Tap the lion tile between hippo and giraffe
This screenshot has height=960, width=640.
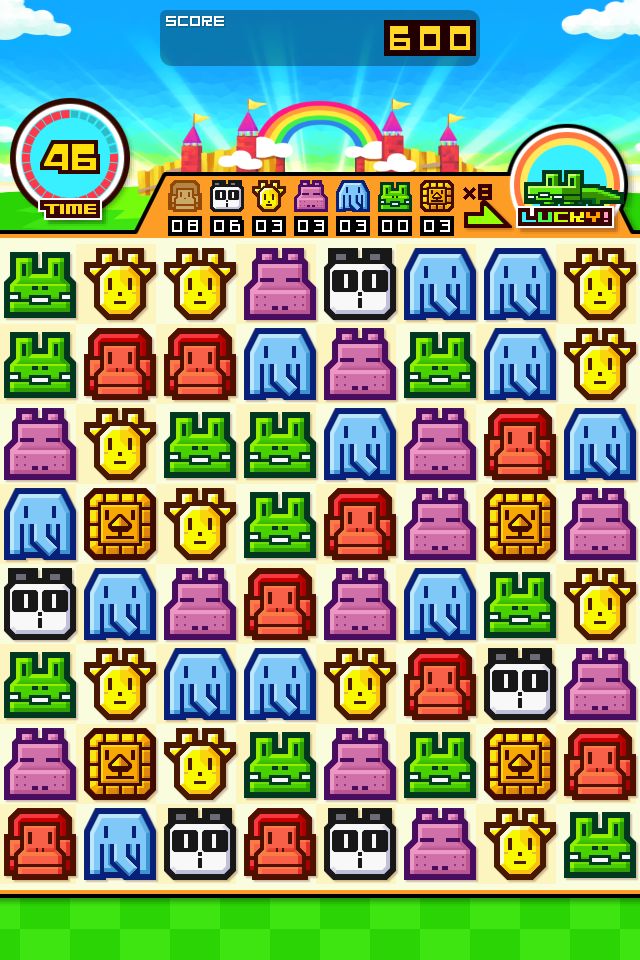coord(120,764)
